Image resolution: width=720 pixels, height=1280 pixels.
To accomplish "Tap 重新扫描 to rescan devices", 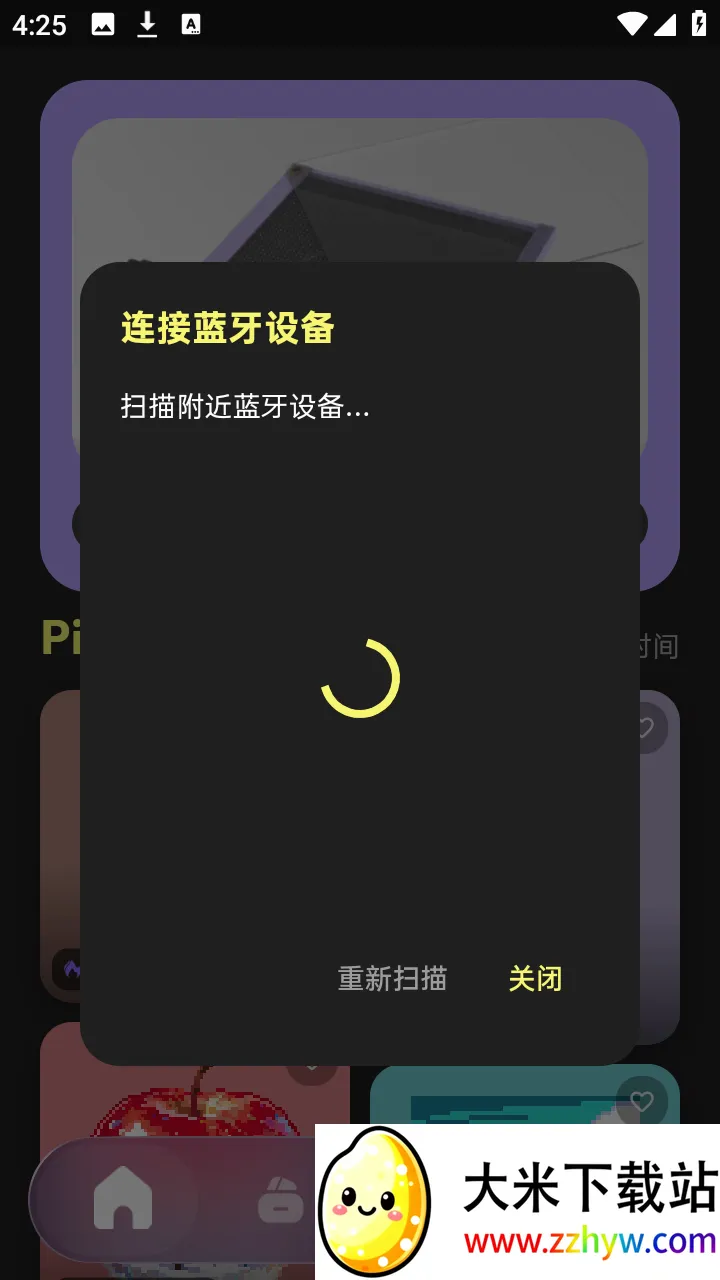I will tap(392, 978).
